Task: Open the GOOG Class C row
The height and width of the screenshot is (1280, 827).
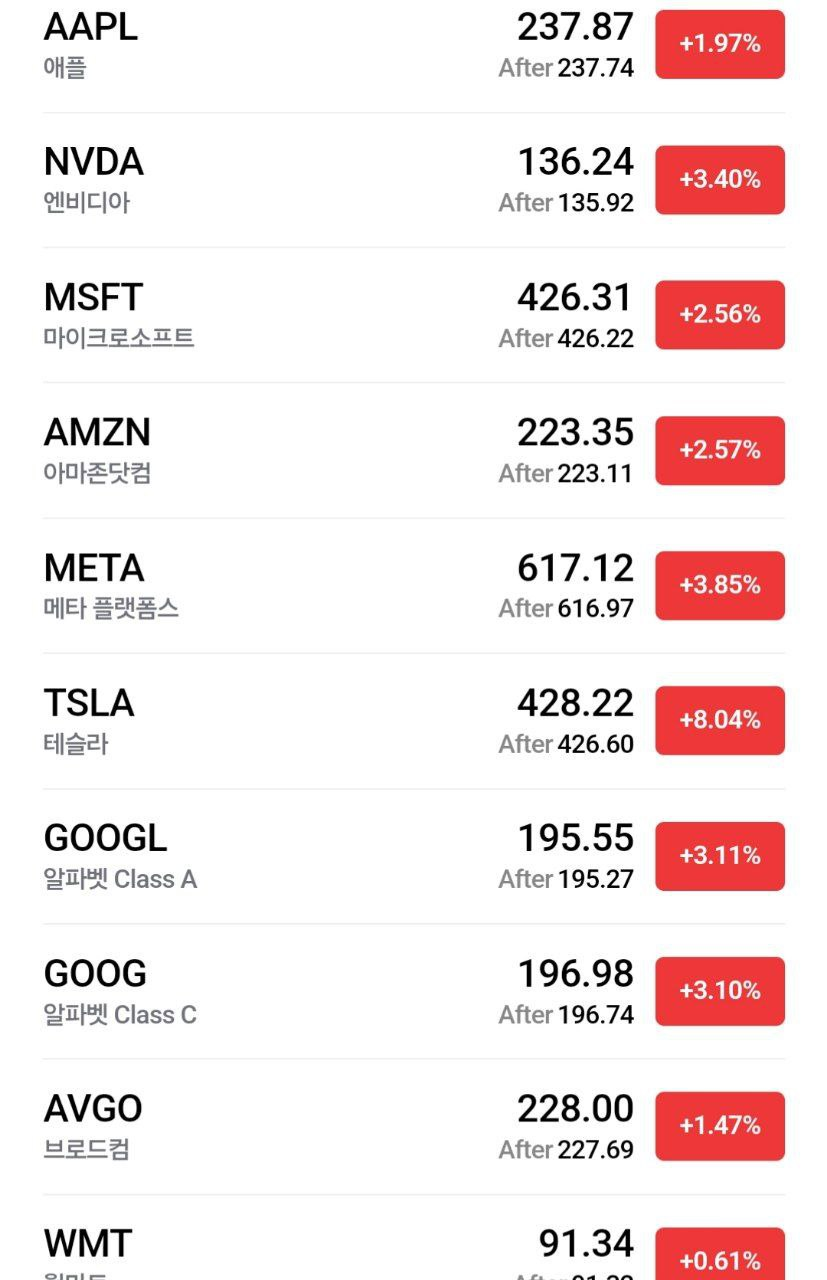Action: 300,991
